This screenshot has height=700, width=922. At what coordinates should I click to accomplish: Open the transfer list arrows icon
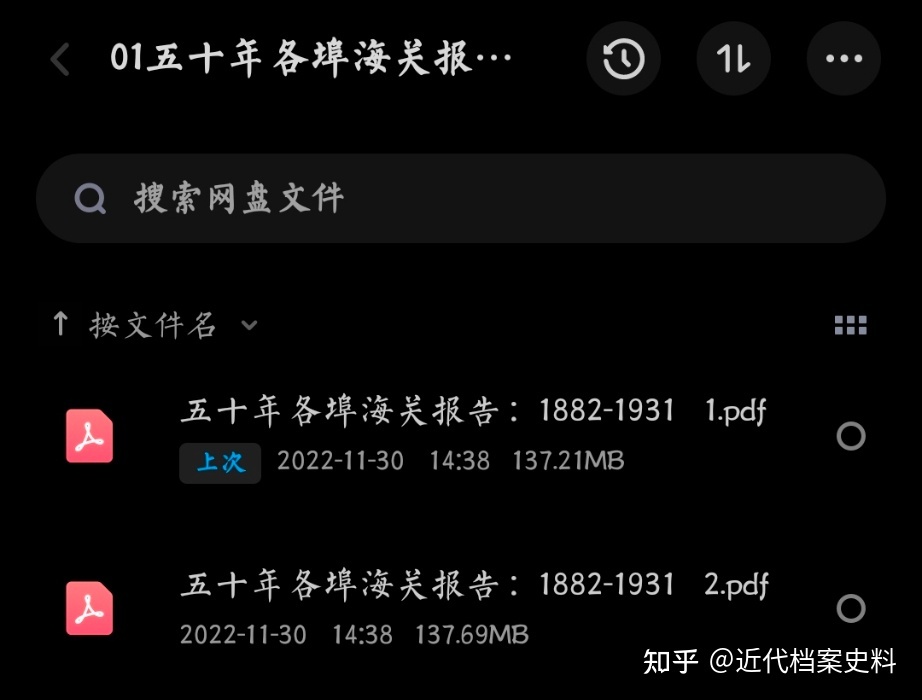tap(733, 60)
